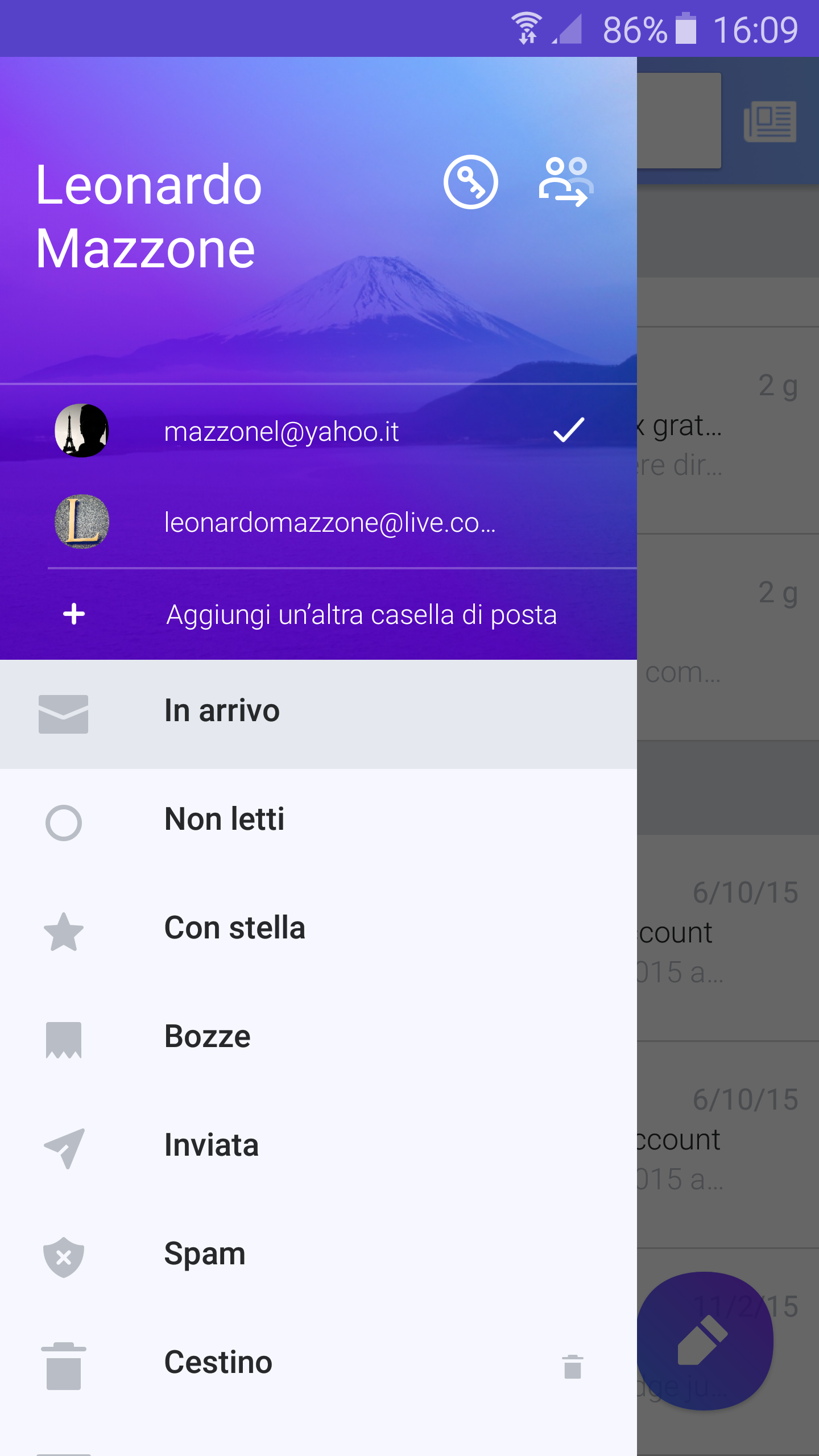819x1456 pixels.
Task: Open the account key icon
Action: click(470, 182)
